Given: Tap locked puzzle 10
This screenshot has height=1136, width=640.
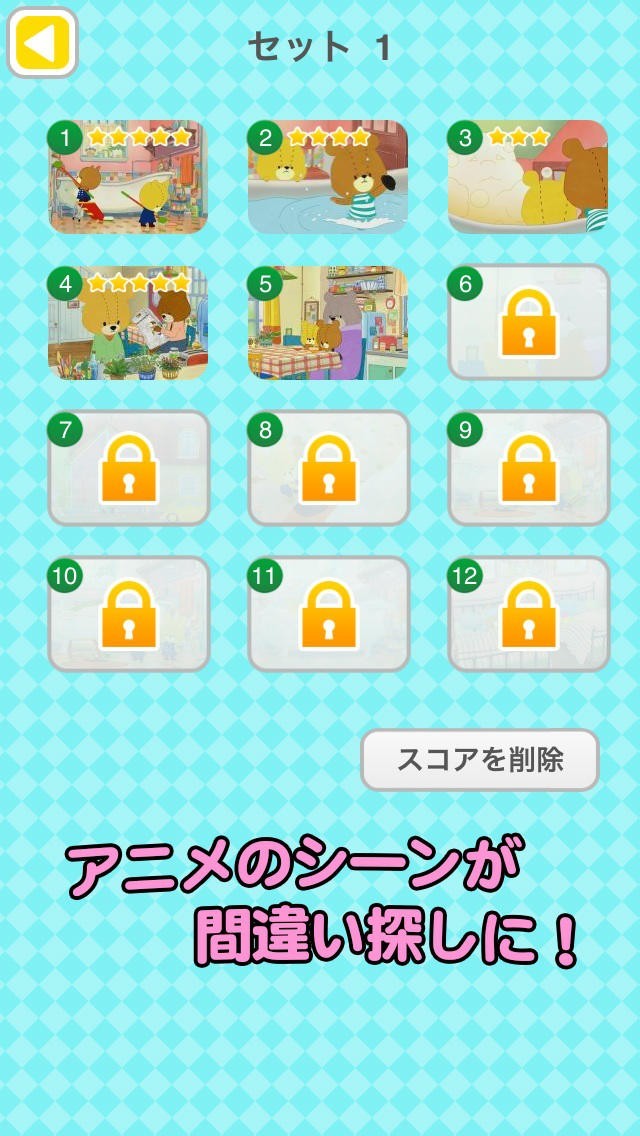Looking at the screenshot, I should (x=128, y=613).
